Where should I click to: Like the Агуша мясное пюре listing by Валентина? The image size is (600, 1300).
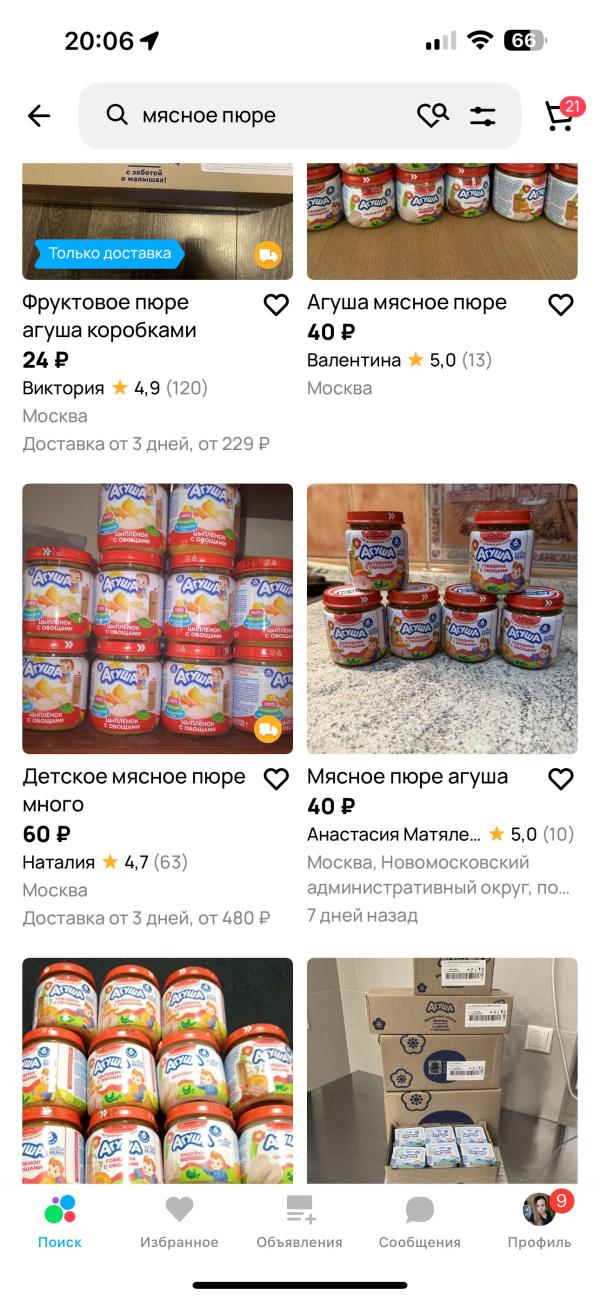561,305
